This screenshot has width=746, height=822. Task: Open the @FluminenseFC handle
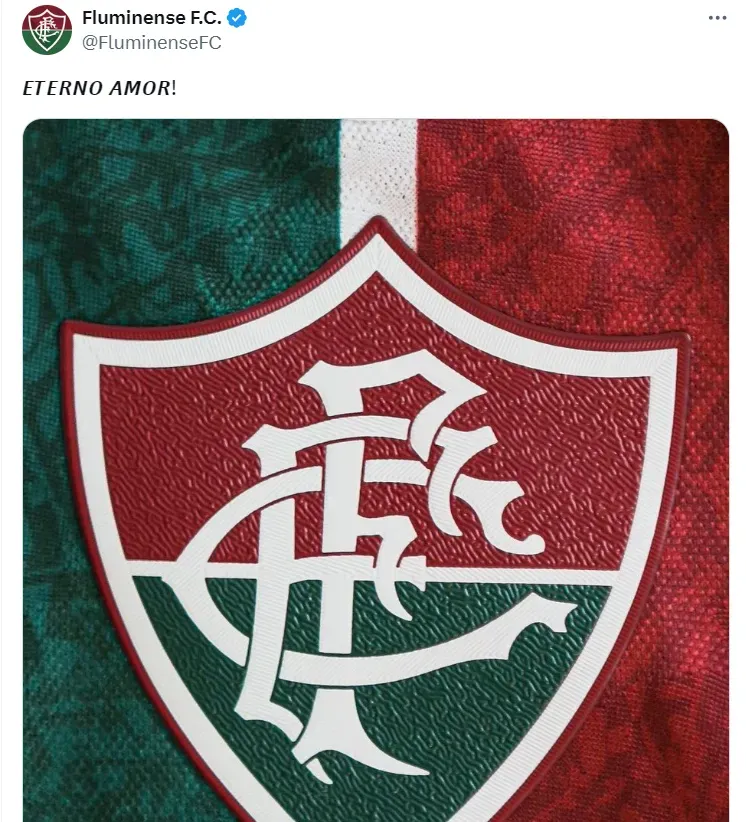[x=151, y=43]
